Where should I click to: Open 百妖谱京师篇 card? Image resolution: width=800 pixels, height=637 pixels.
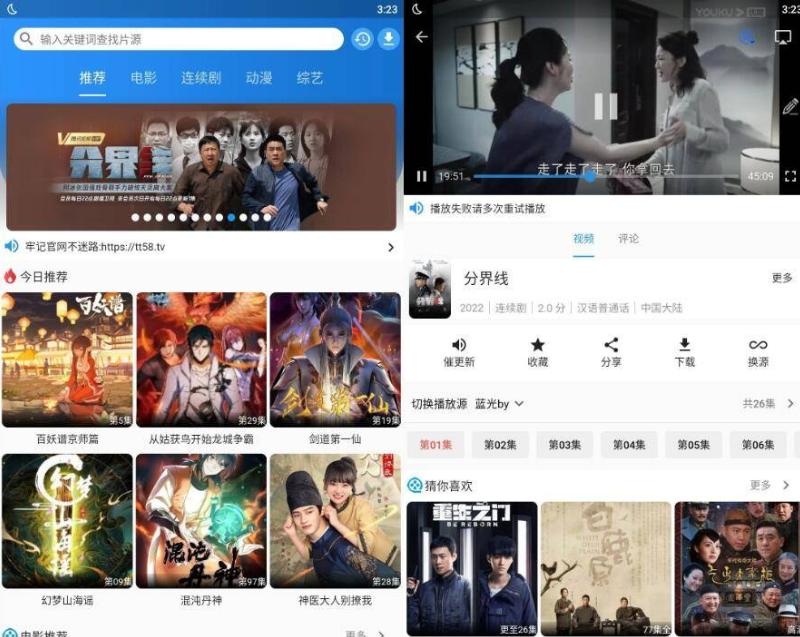[67, 360]
